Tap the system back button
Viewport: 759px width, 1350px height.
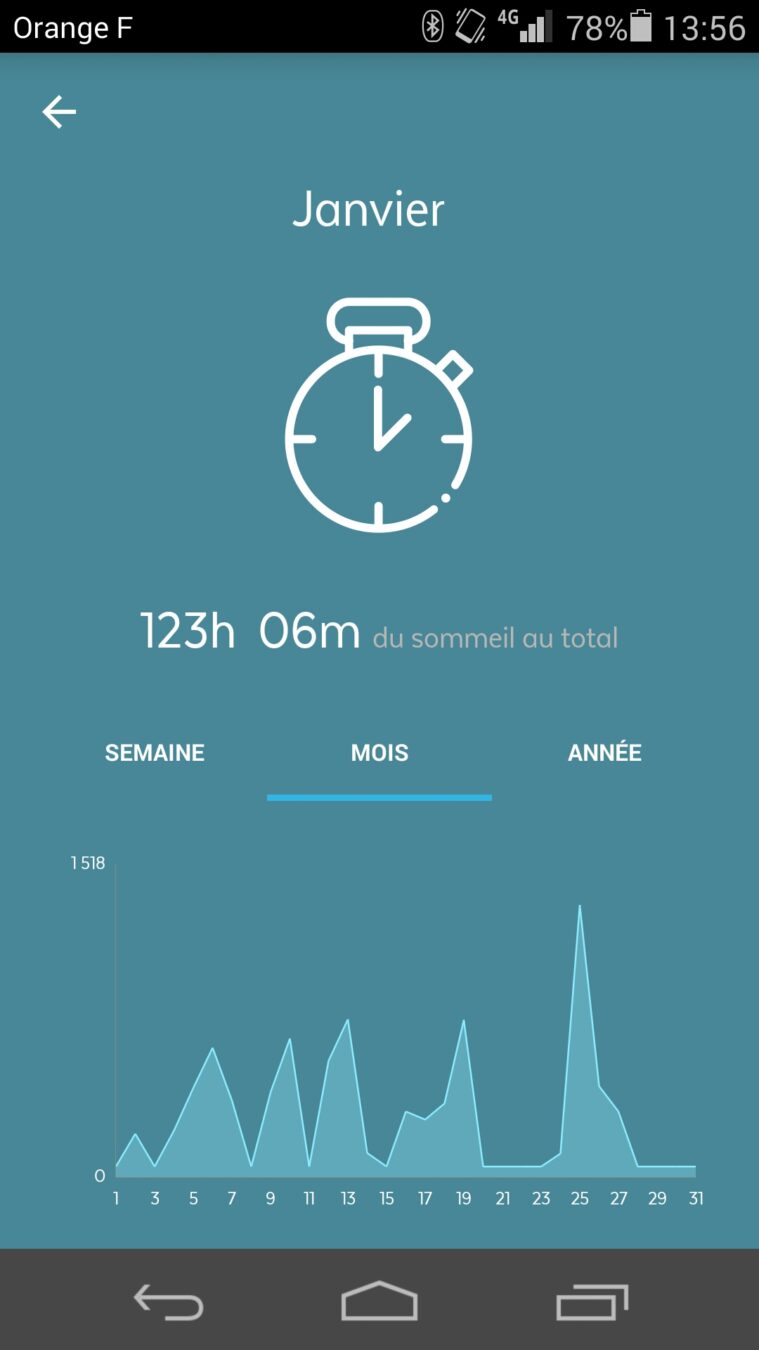tap(168, 1301)
